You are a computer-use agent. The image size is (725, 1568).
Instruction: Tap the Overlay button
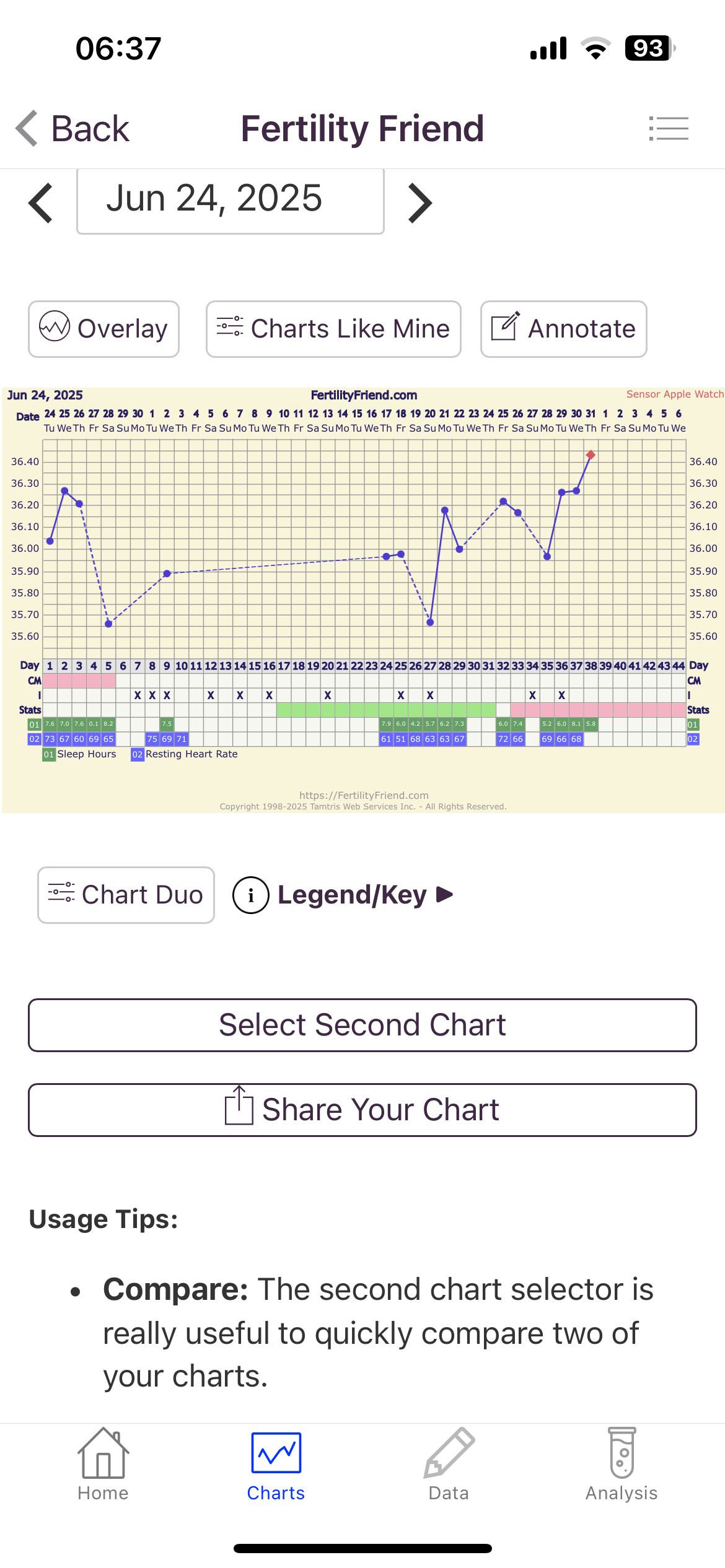[x=103, y=329]
